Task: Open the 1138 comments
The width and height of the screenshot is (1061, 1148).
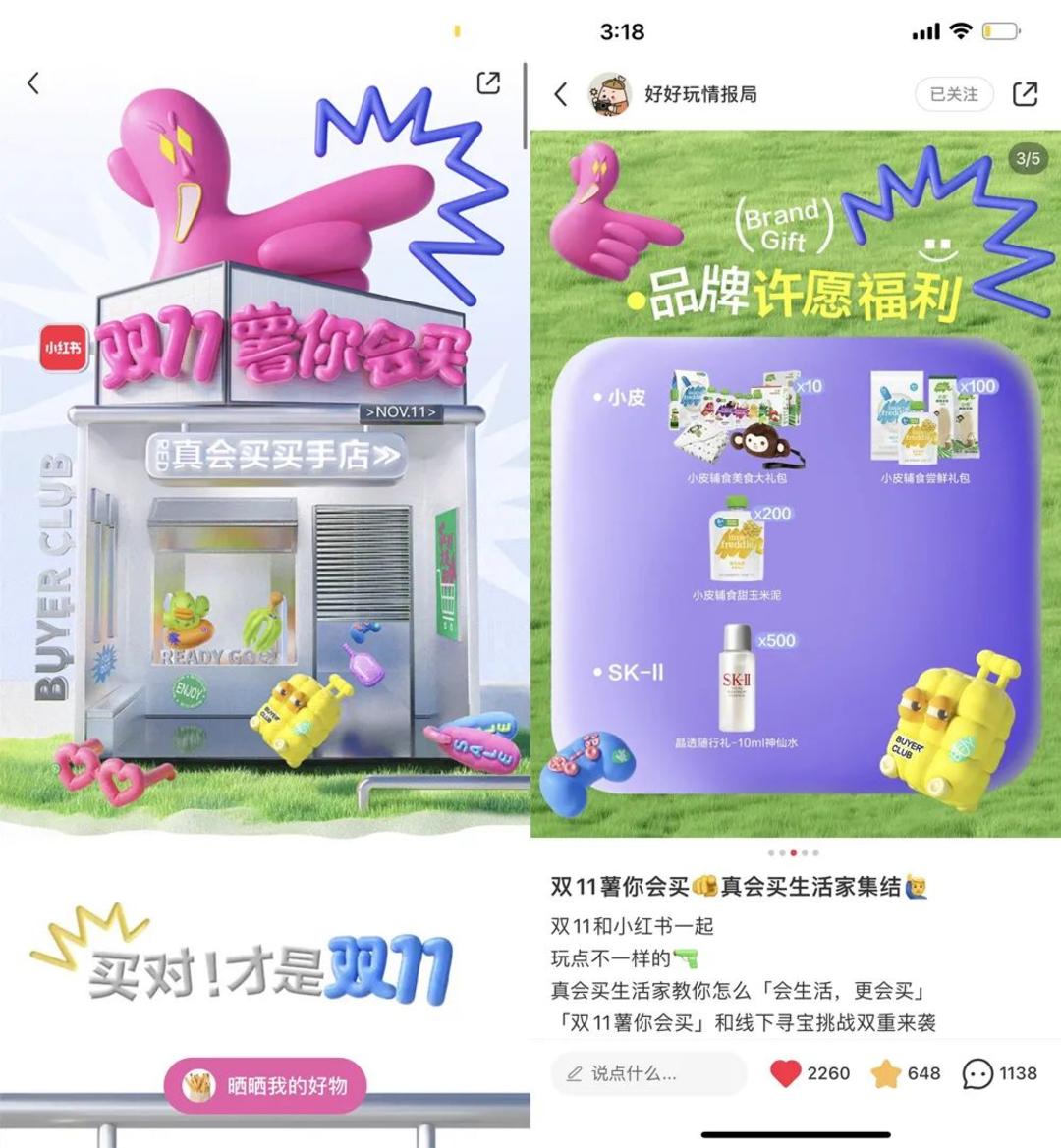Action: click(977, 1073)
